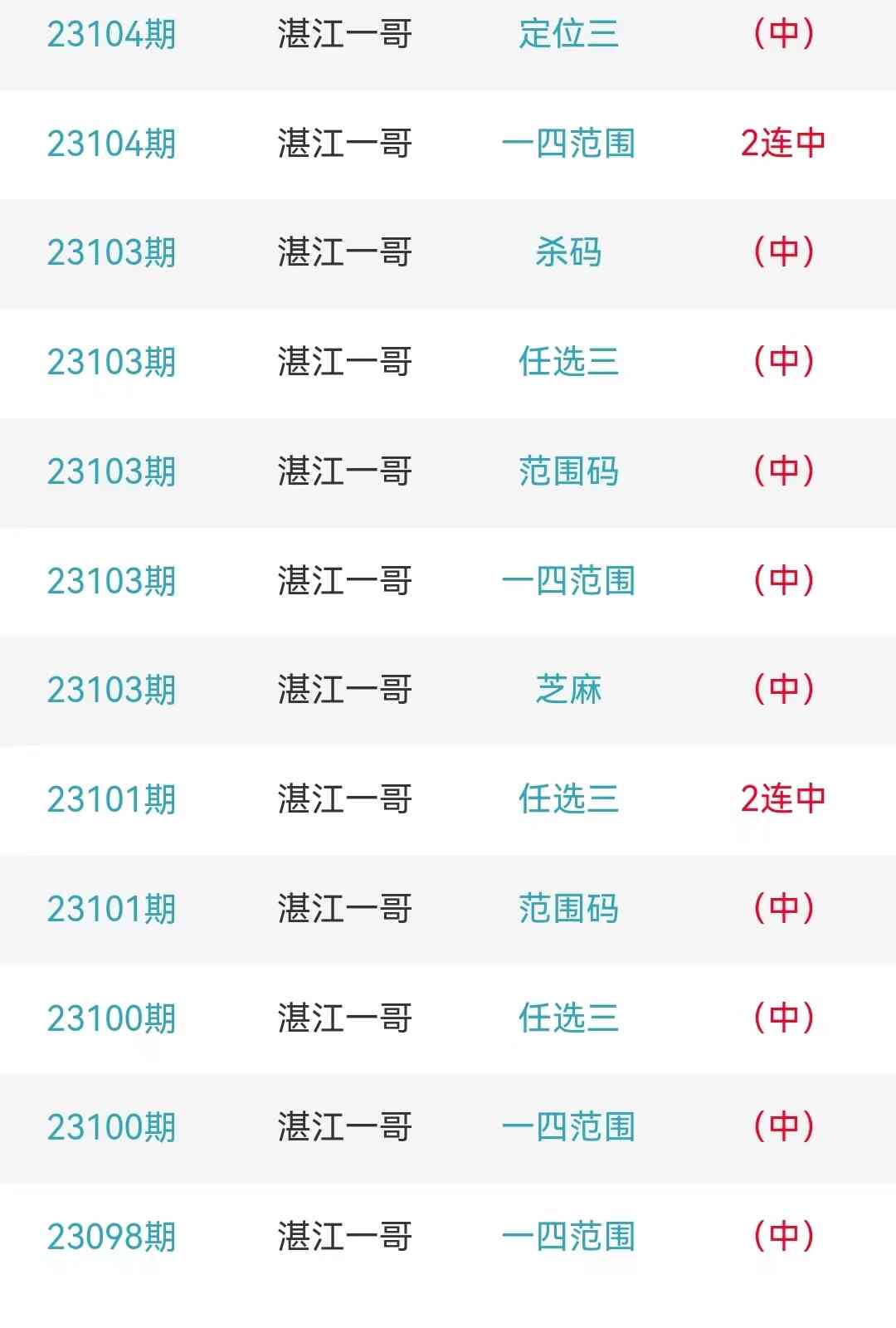
Task: Open the 23101期 任选三 2连中 row
Action: pyautogui.click(x=568, y=799)
